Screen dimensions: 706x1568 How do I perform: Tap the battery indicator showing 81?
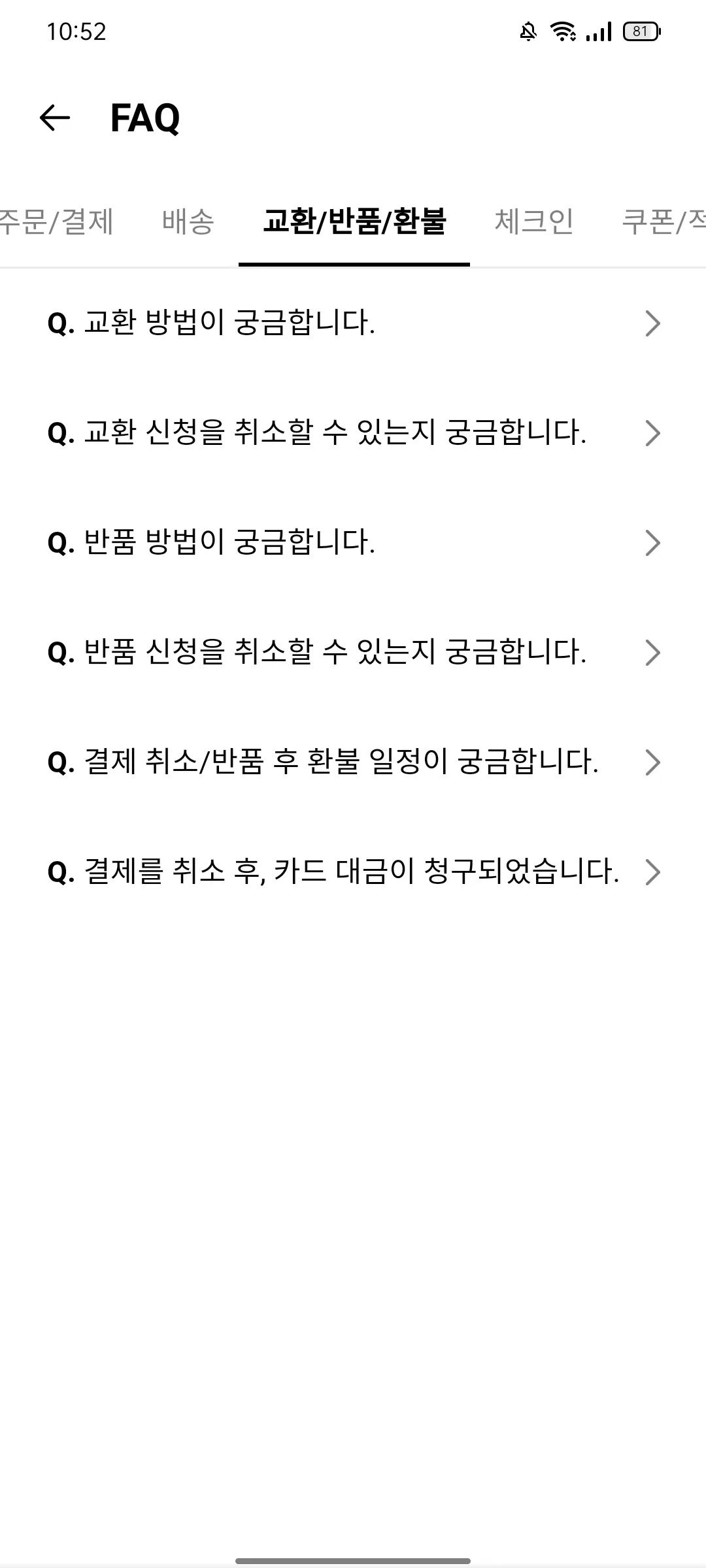click(639, 31)
